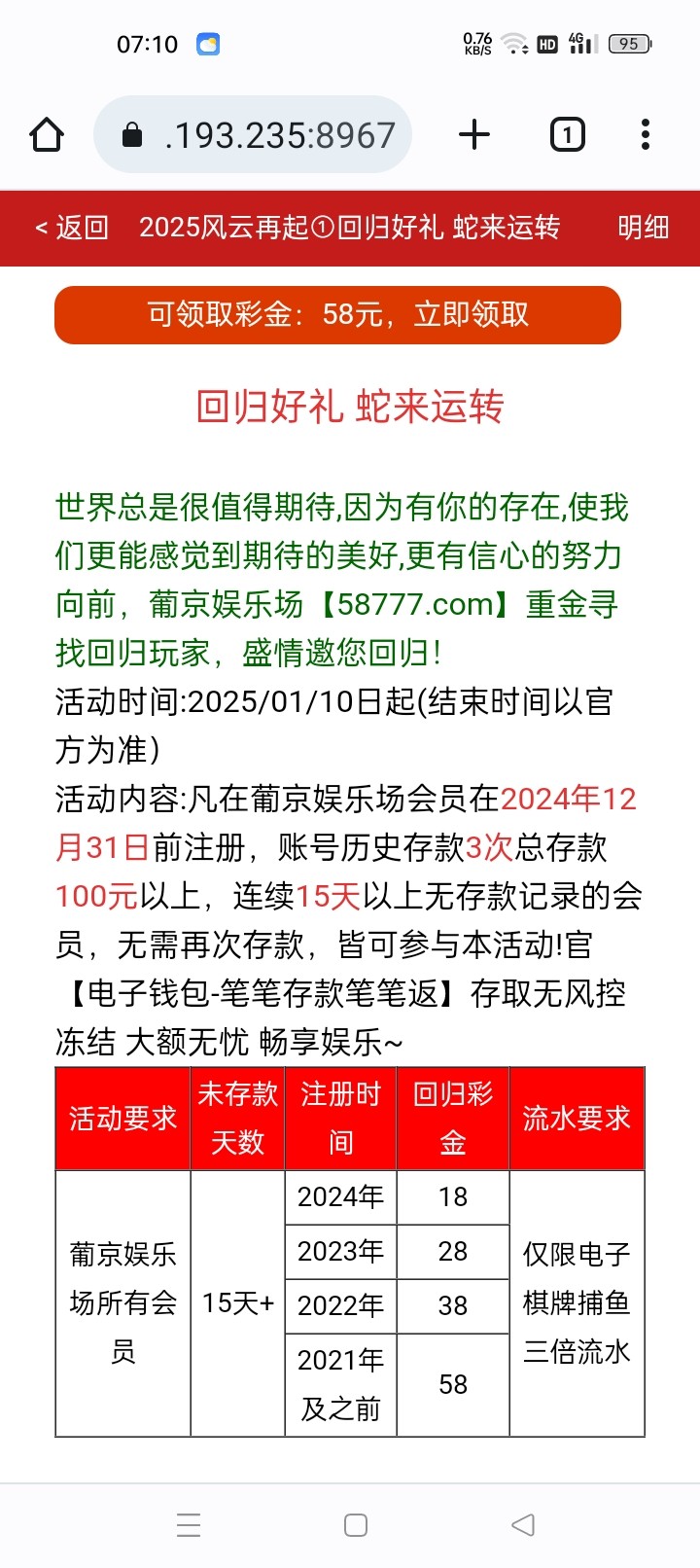Tap the system back button

[x=523, y=1524]
